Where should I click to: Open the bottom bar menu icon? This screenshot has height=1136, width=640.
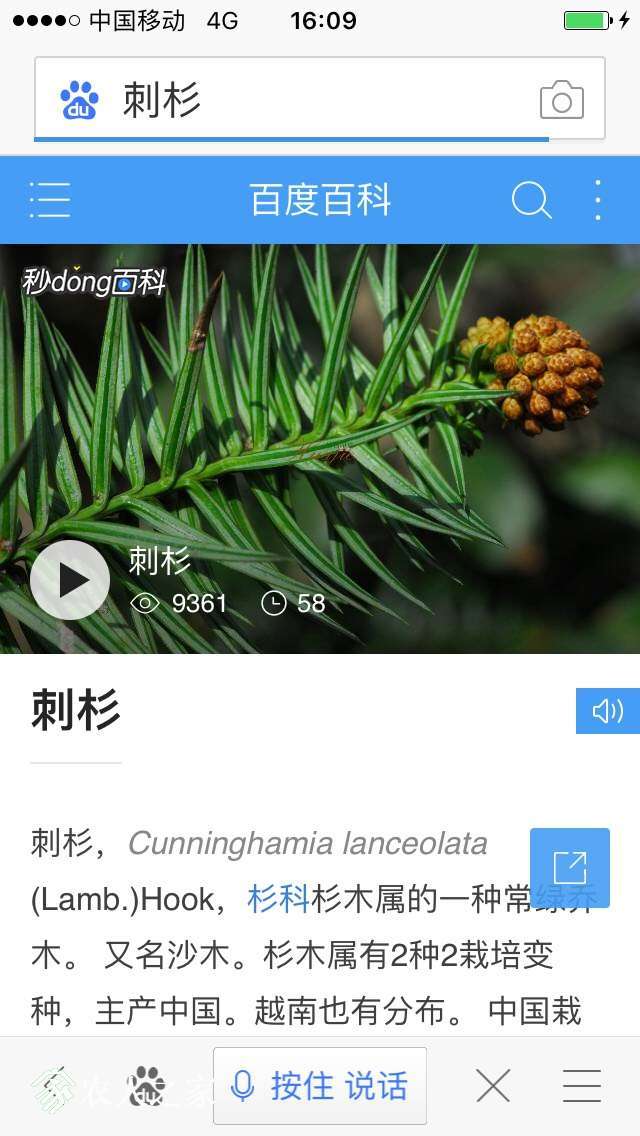[x=582, y=1085]
